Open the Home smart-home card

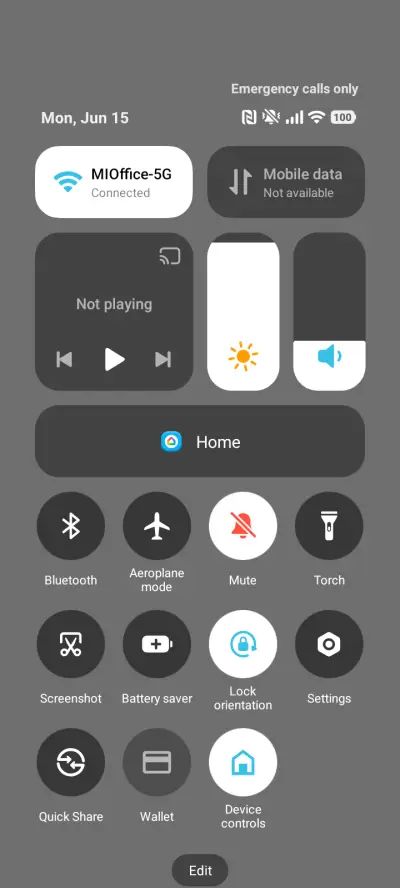click(200, 441)
